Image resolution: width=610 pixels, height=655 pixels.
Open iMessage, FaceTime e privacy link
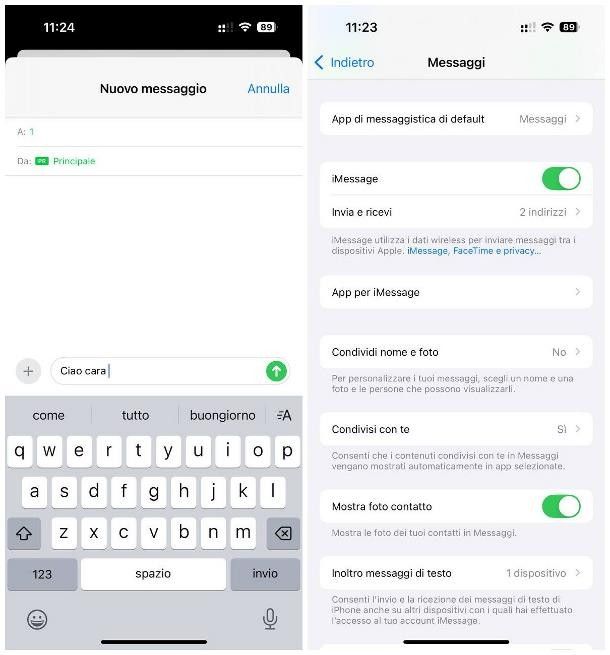click(x=473, y=251)
